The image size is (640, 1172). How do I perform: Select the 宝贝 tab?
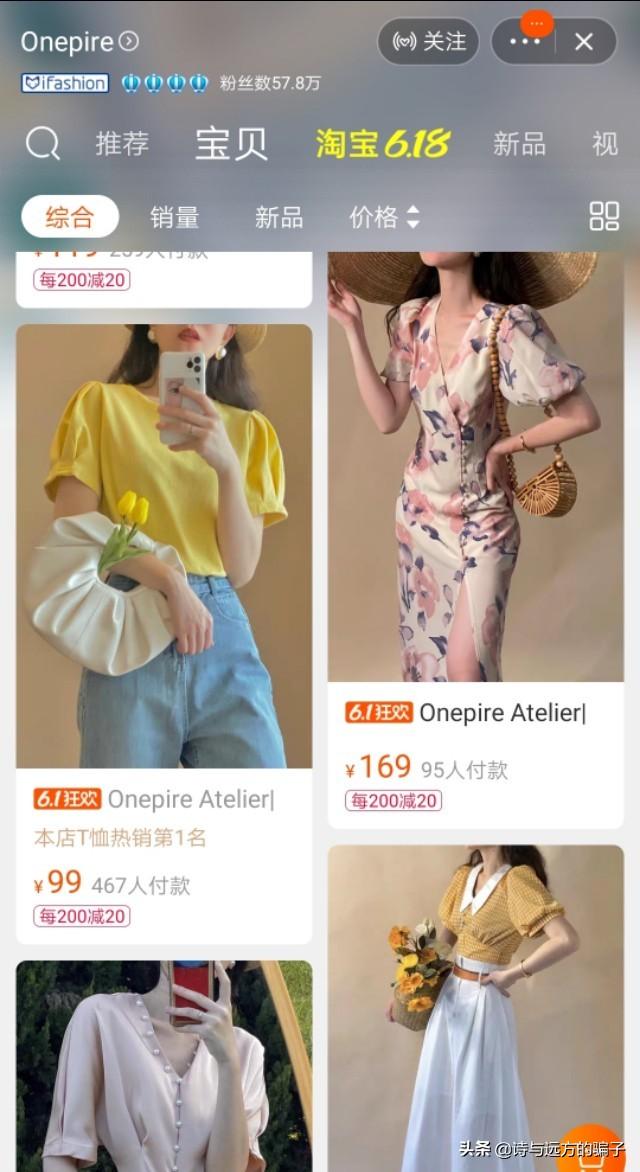[x=231, y=144]
